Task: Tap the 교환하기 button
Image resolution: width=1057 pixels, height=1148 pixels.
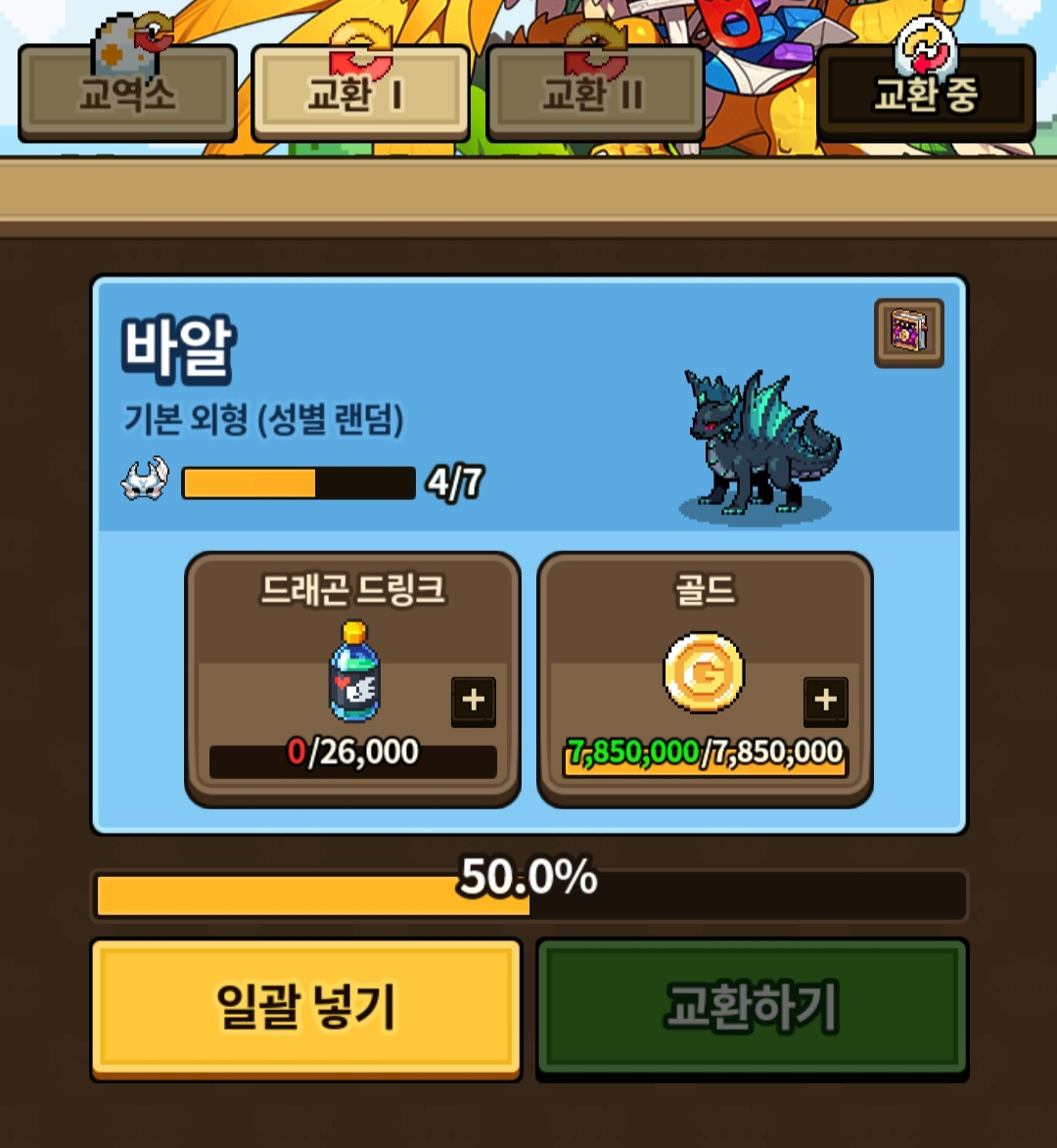Action: [752, 1008]
